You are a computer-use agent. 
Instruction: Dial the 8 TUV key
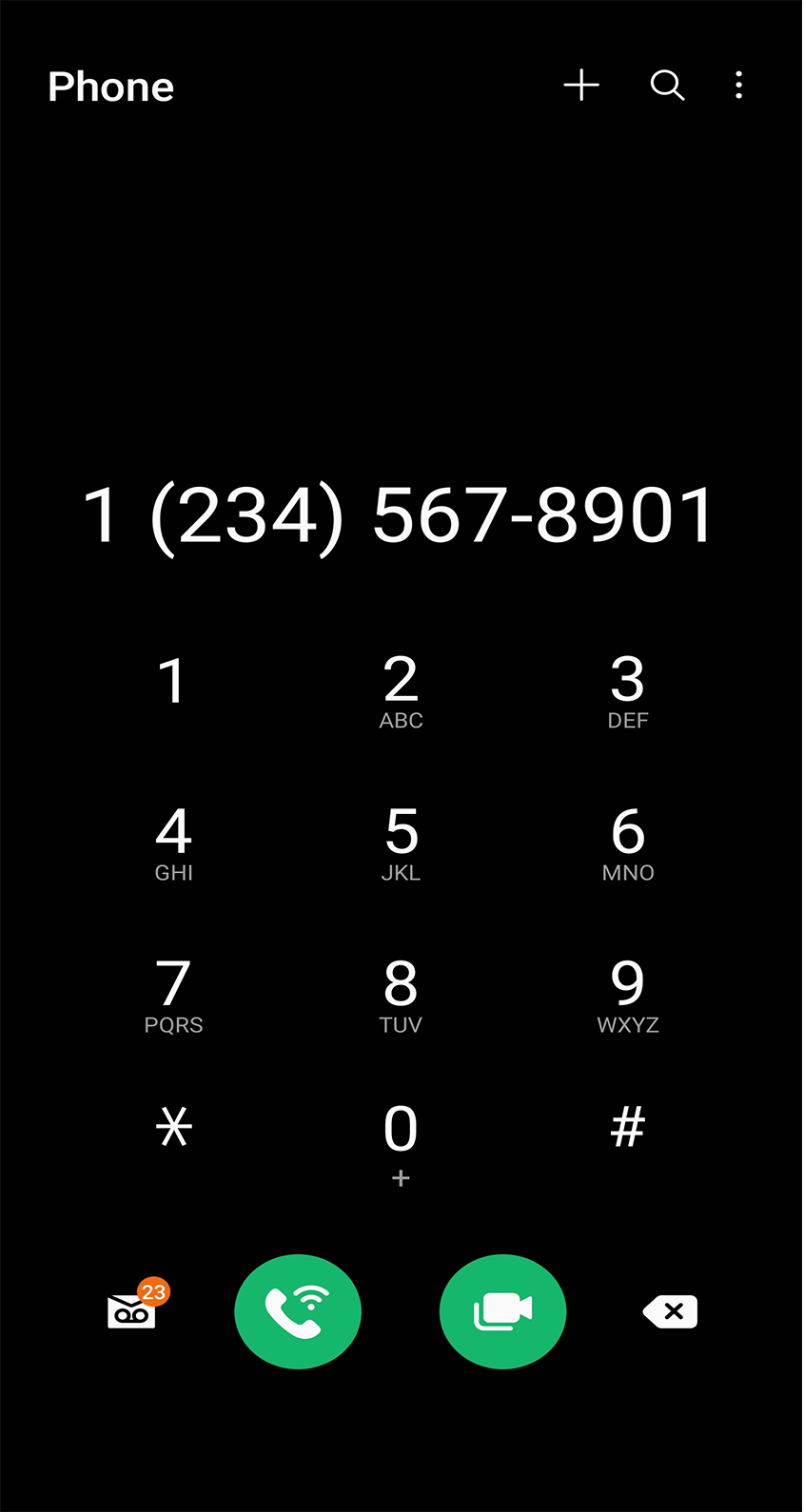[x=401, y=994]
